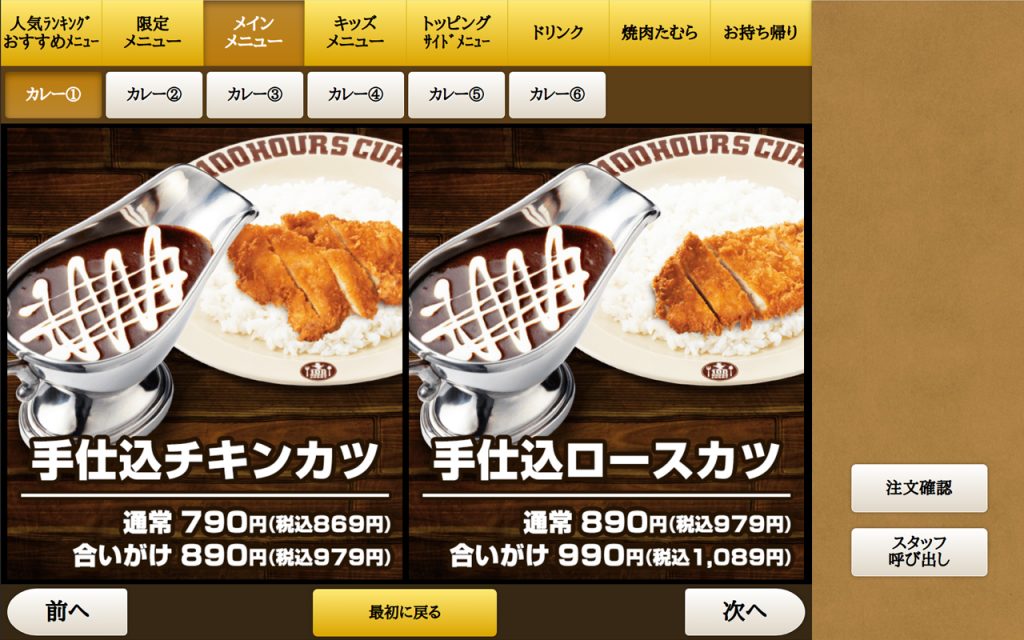Image resolution: width=1024 pixels, height=640 pixels.
Task: Switch to the カレー② sub-tab
Action: (x=154, y=95)
